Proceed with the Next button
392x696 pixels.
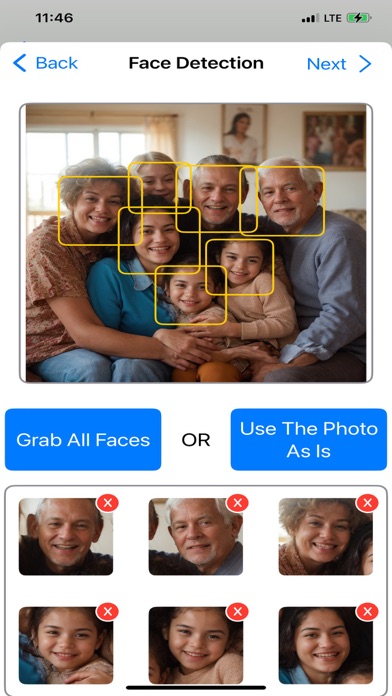tap(339, 64)
